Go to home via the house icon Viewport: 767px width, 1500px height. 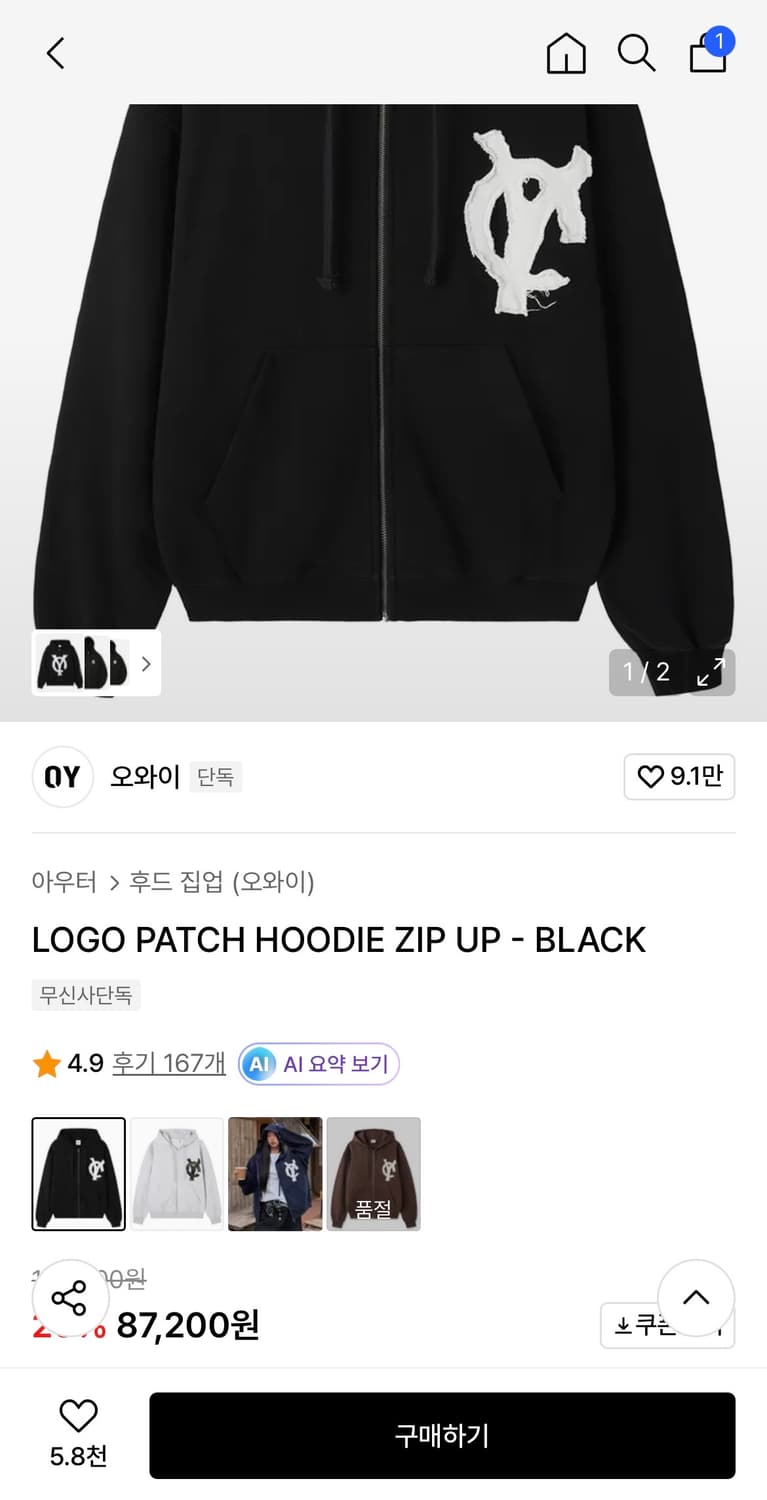[566, 54]
